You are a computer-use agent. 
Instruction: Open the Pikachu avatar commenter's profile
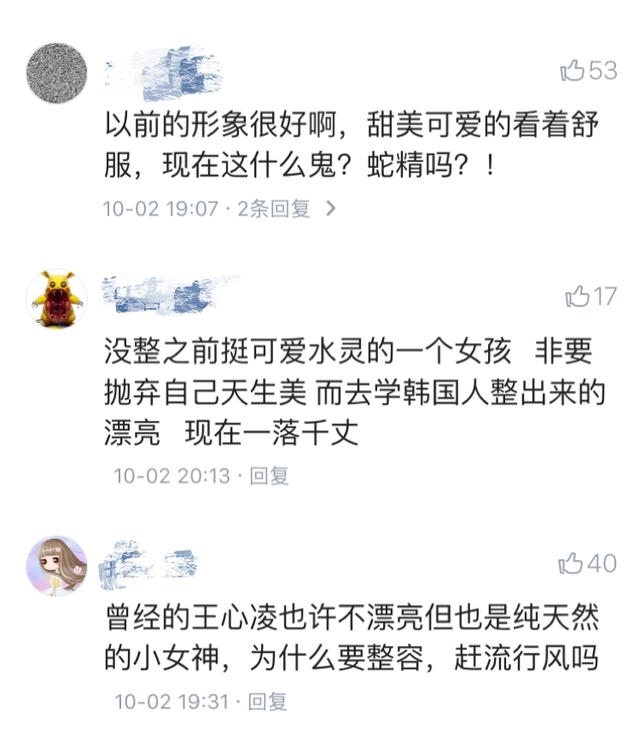[x=56, y=297]
